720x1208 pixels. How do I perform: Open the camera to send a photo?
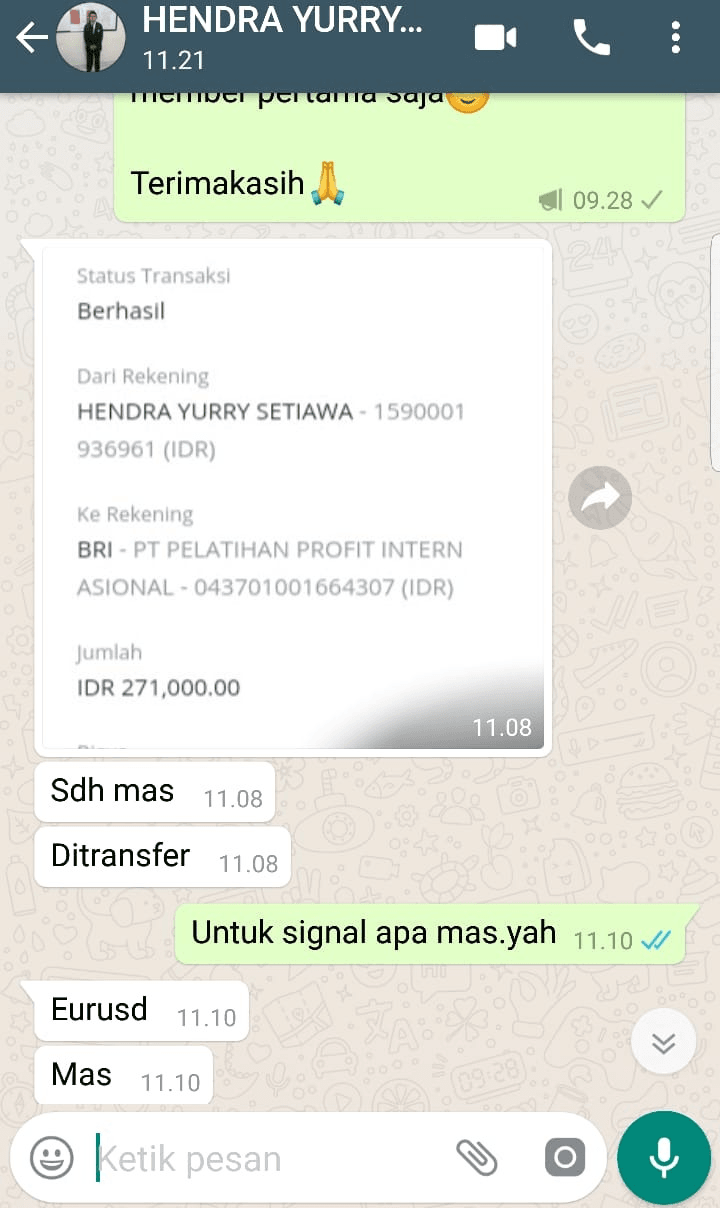[565, 1158]
